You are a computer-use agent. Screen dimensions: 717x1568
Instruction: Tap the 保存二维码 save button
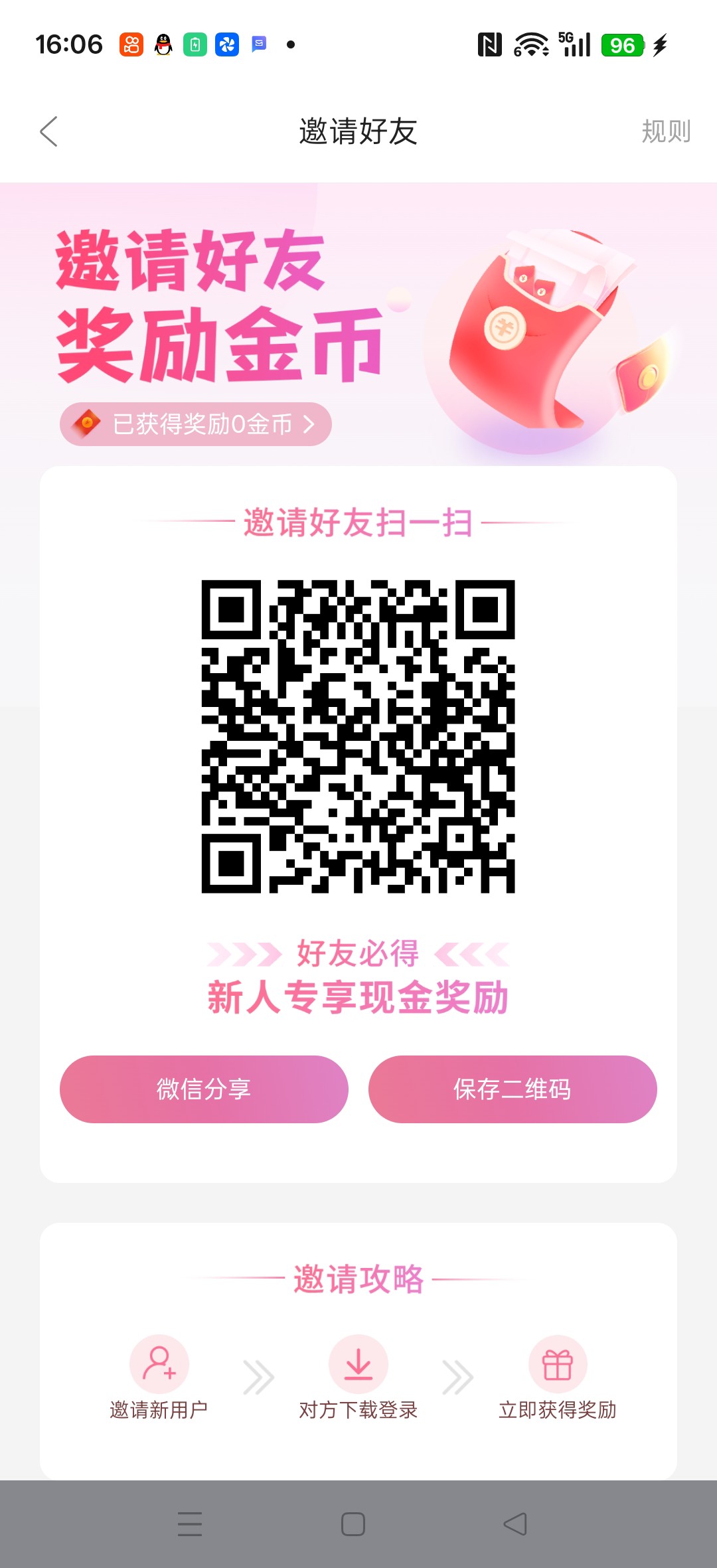coord(513,1089)
